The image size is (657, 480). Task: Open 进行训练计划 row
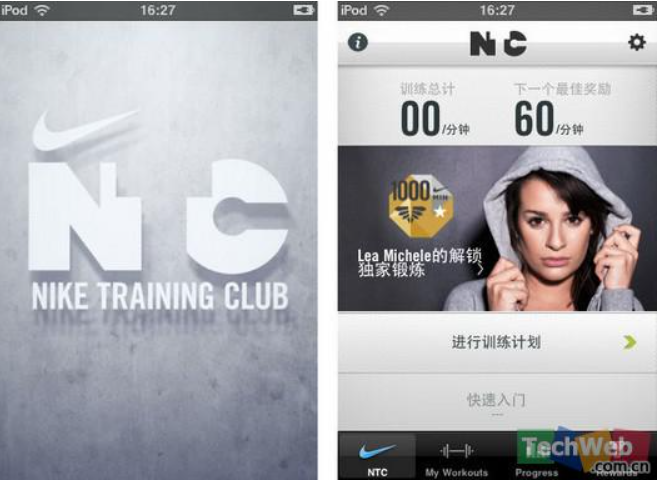(497, 342)
